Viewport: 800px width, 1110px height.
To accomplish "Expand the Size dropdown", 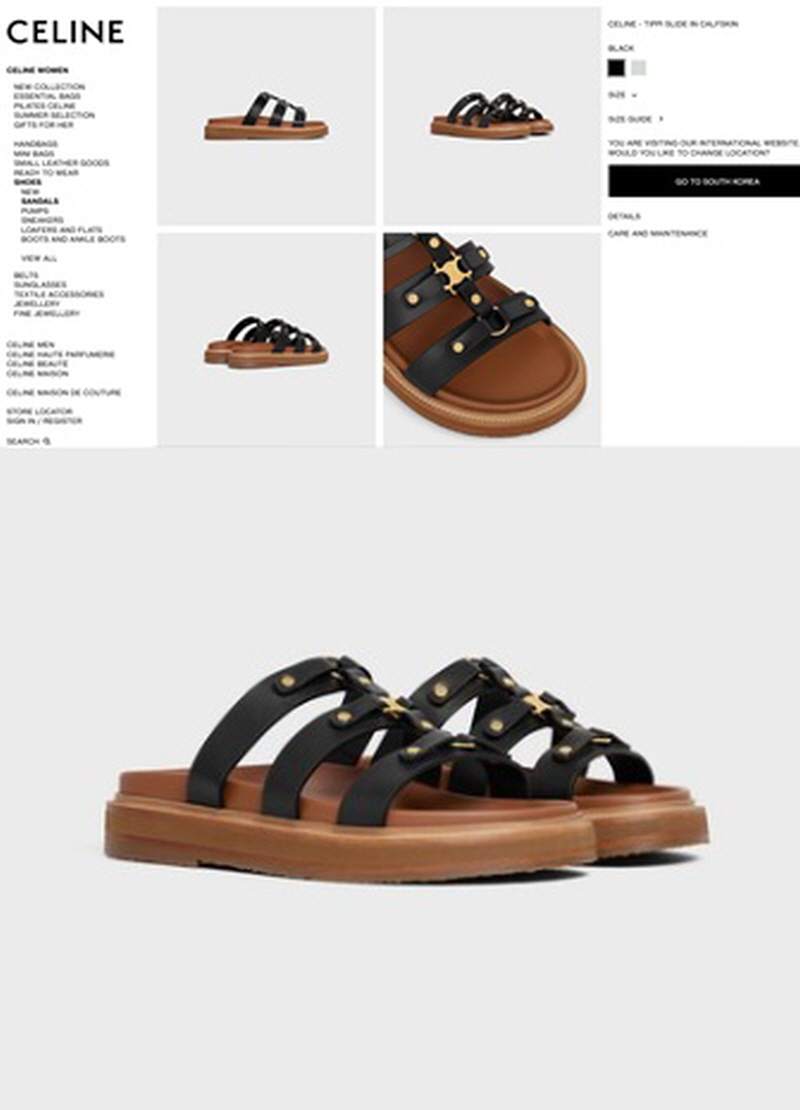I will 622,95.
